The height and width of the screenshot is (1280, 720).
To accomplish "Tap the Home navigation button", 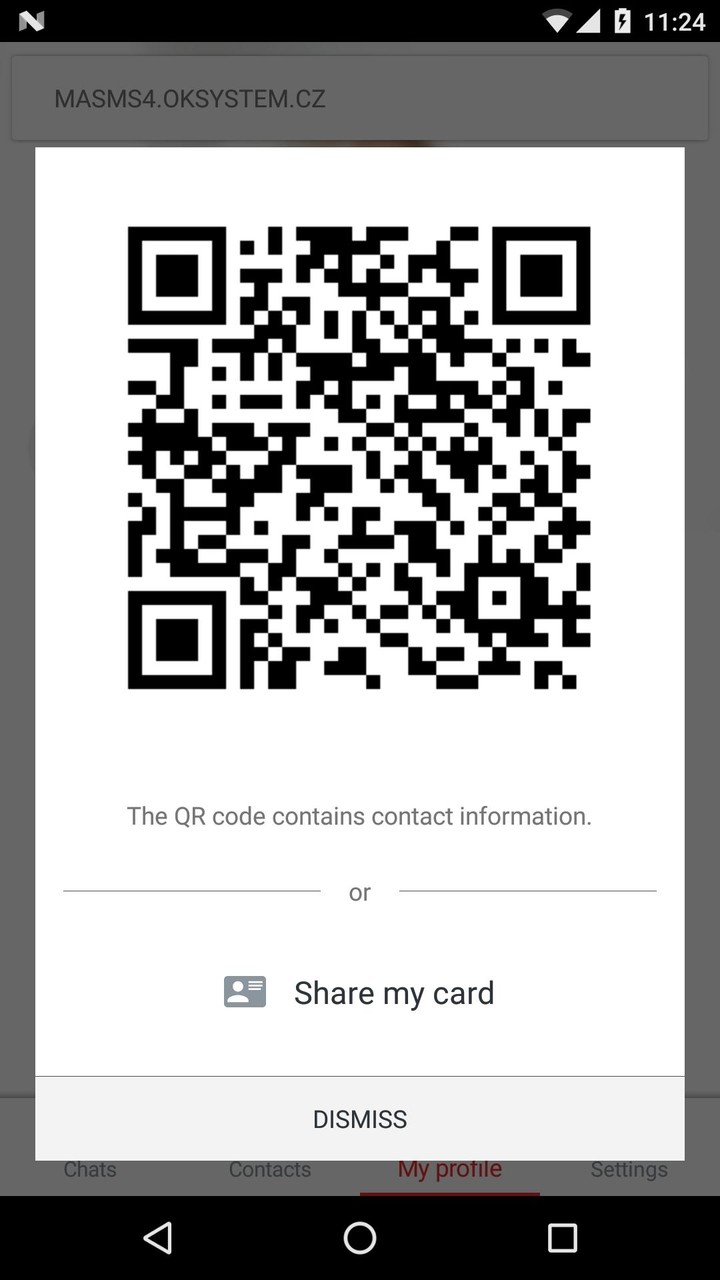I will [x=360, y=1238].
